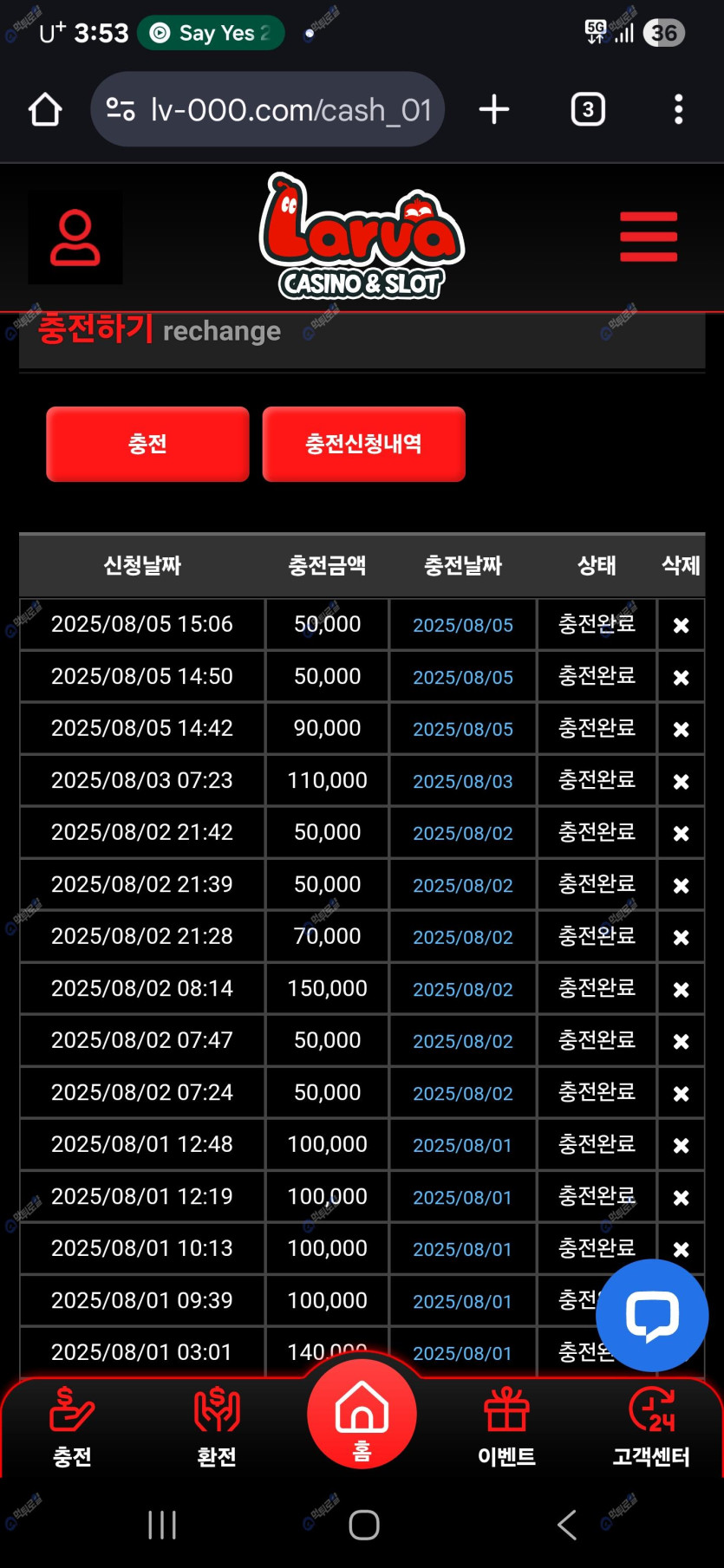This screenshot has width=724, height=1568.
Task: Remove the 2025/08/01 12:48 entry
Action: [681, 1145]
